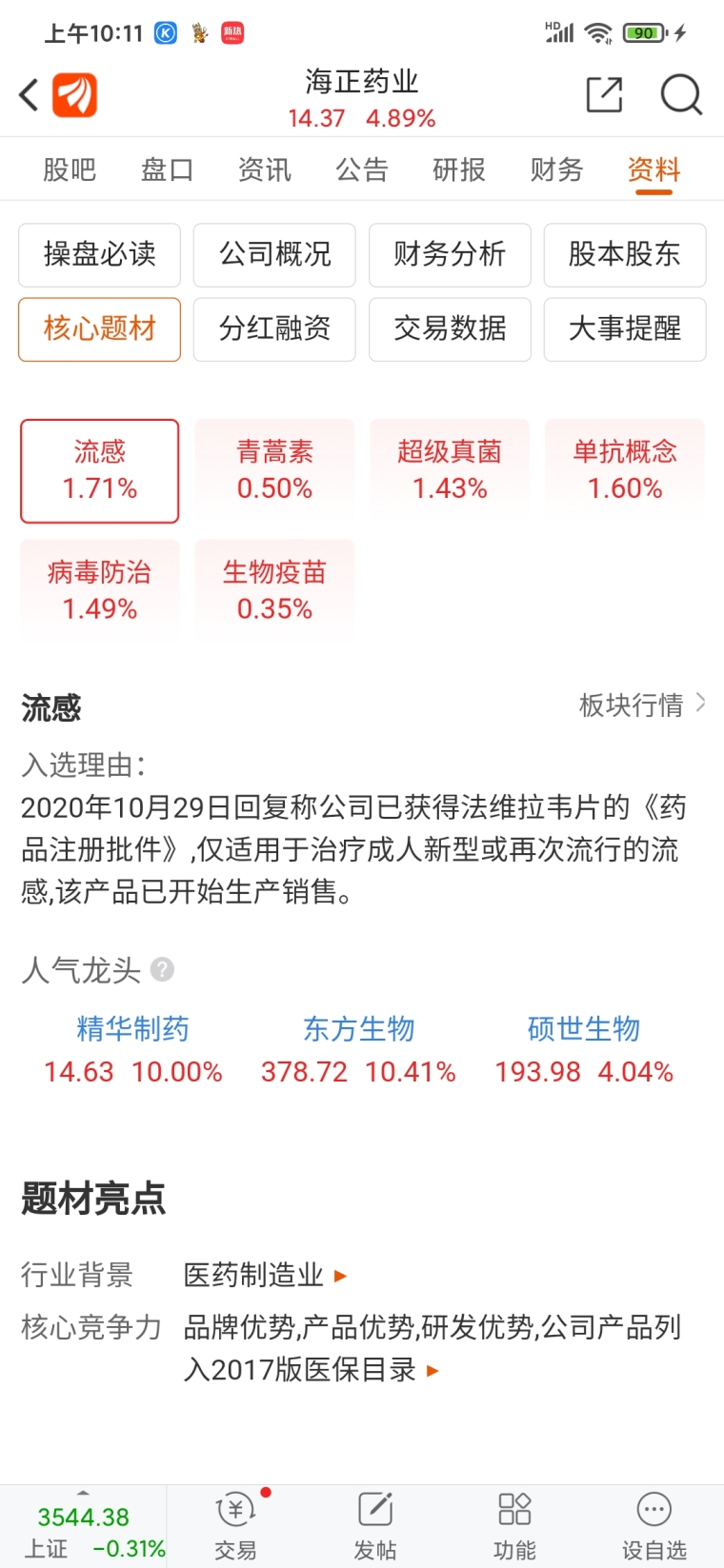724x1568 pixels.
Task: Open the search magnifier icon
Action: [x=681, y=95]
